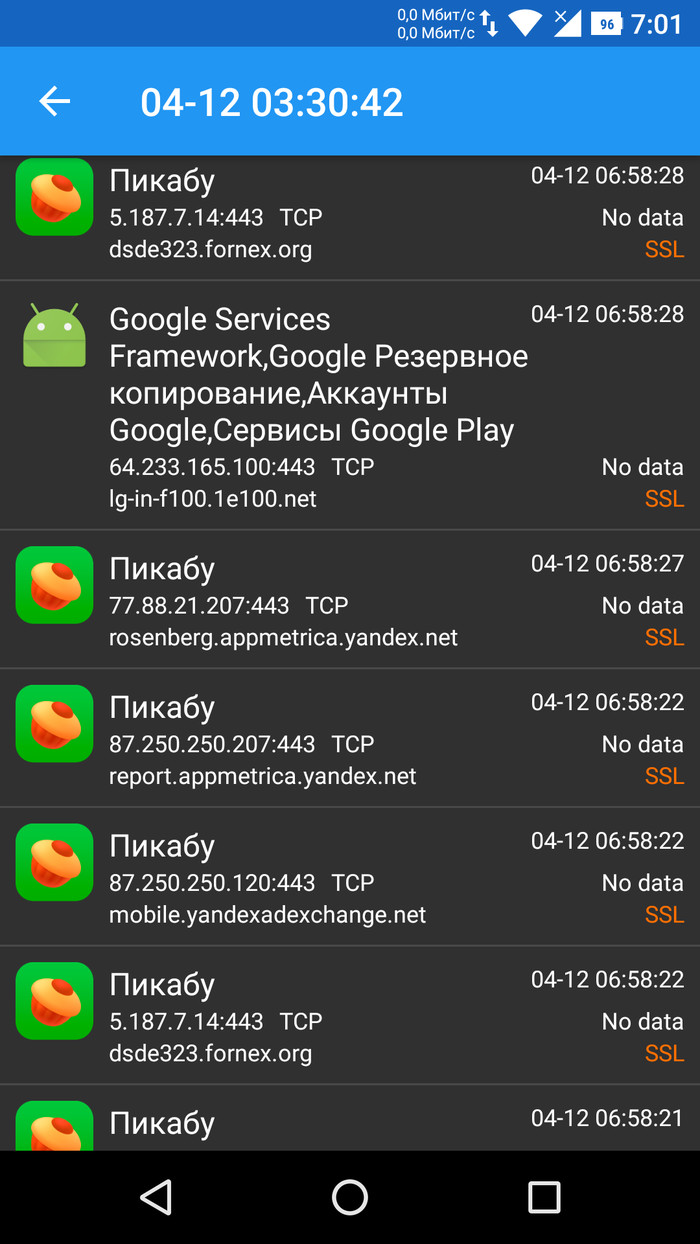Screen dimensions: 700x1244
Task: Open the recent apps overview
Action: [543, 1196]
